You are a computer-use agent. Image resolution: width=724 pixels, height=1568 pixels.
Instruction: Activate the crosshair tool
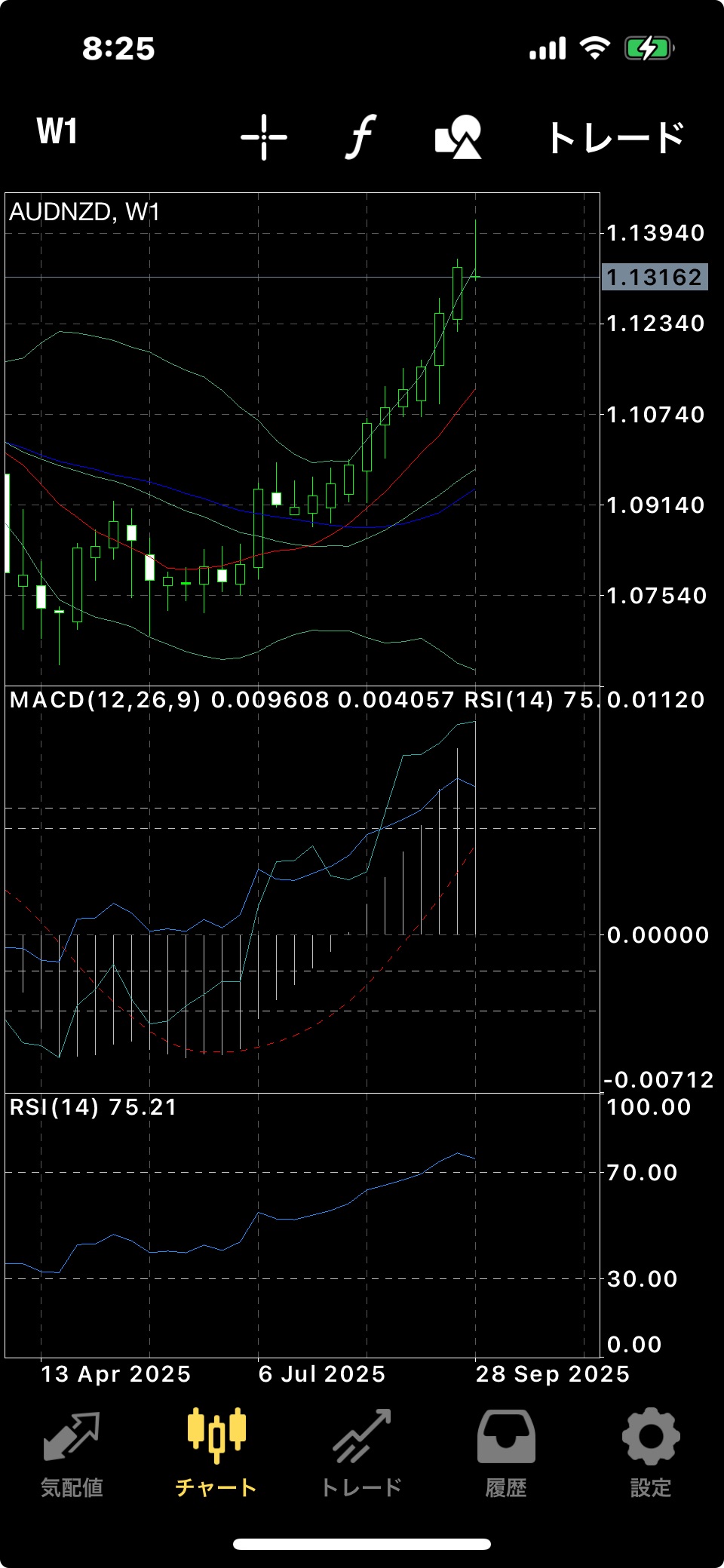click(x=264, y=137)
